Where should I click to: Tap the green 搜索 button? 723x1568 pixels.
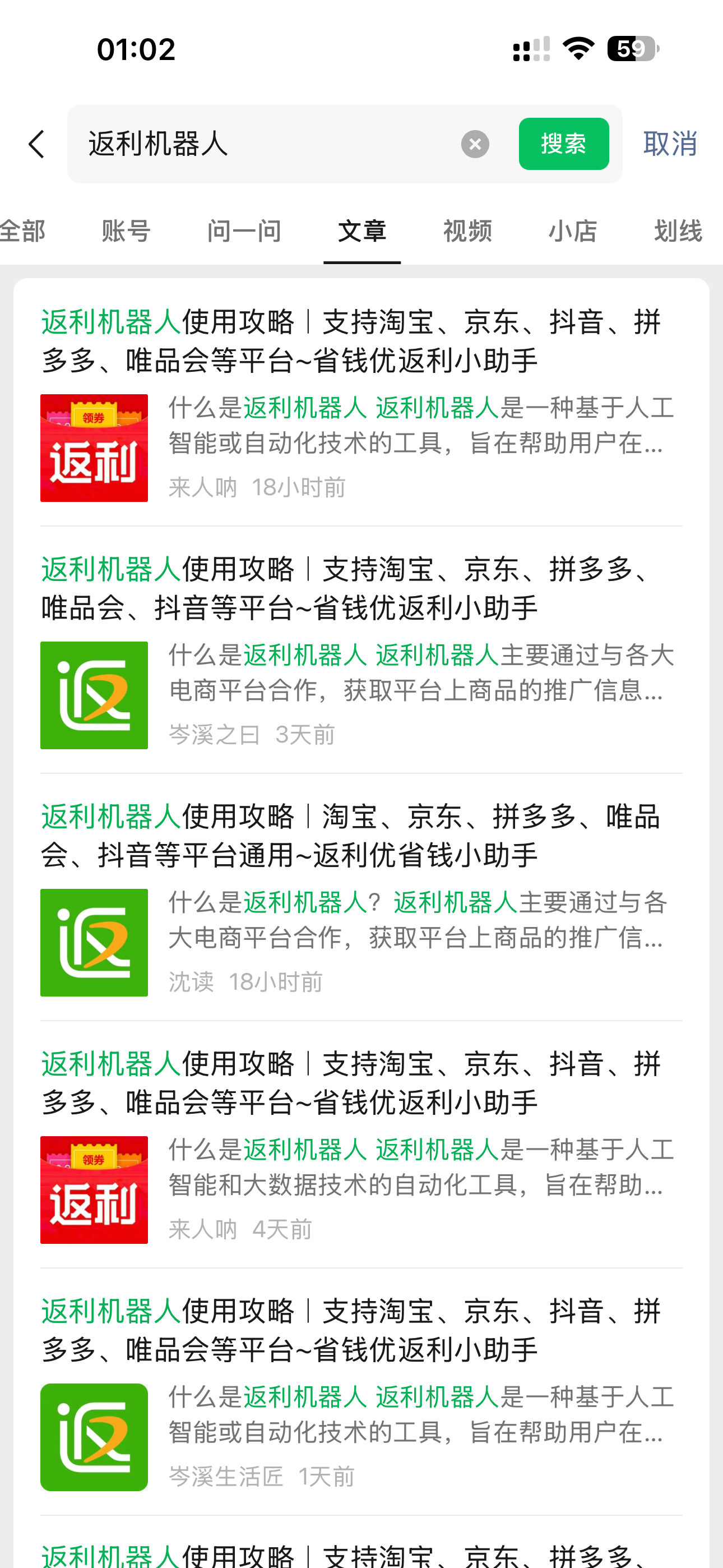tap(563, 144)
